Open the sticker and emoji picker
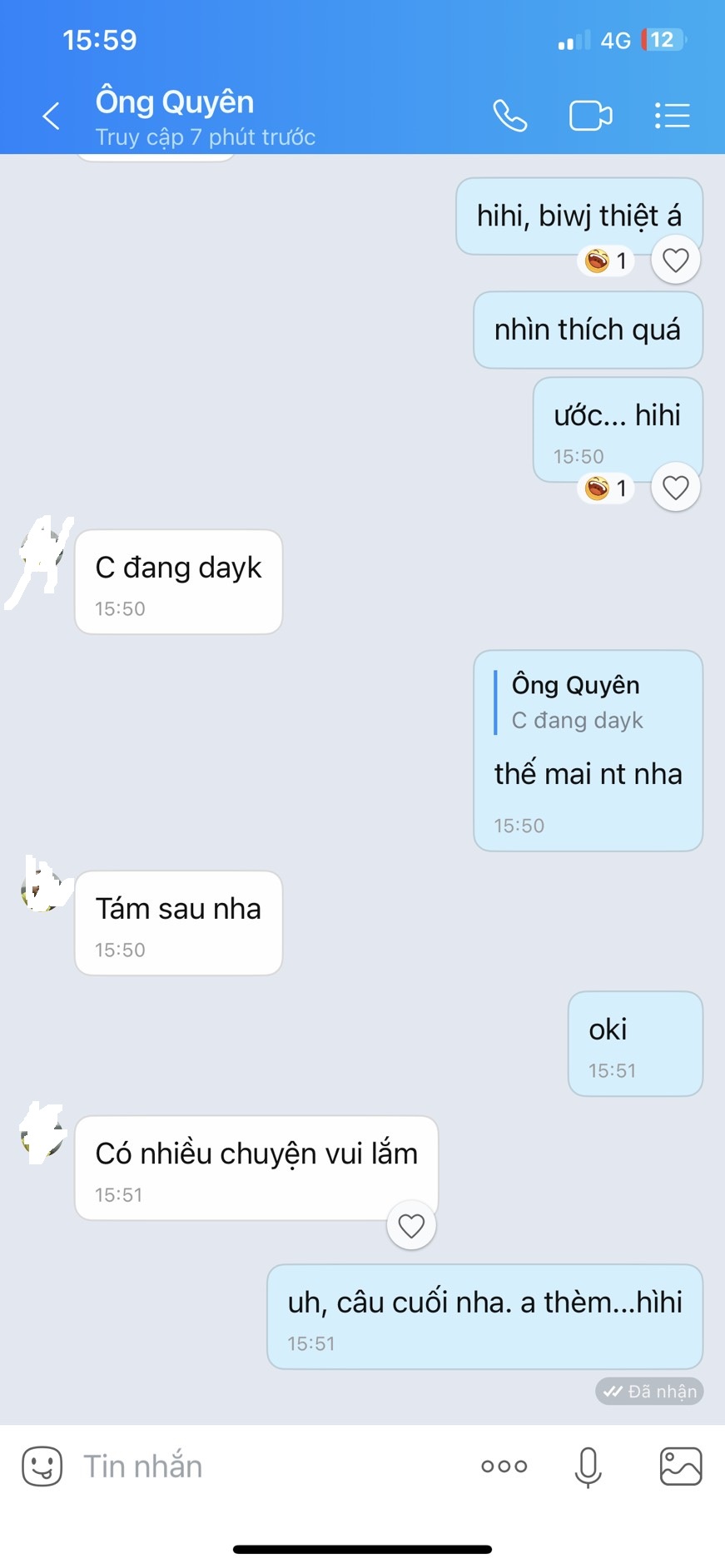 [x=42, y=1466]
